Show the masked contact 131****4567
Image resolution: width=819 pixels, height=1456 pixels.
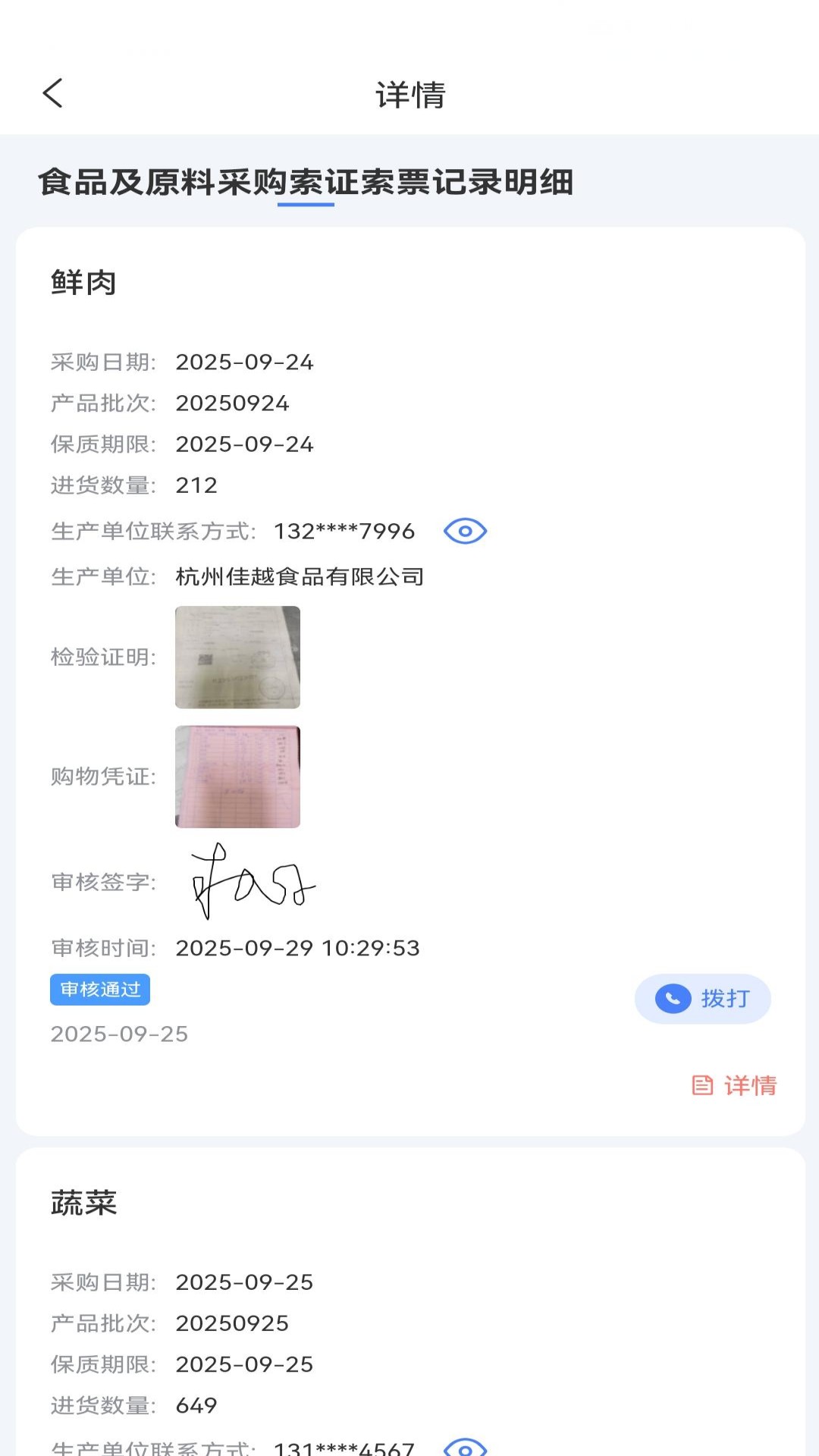point(465,1446)
